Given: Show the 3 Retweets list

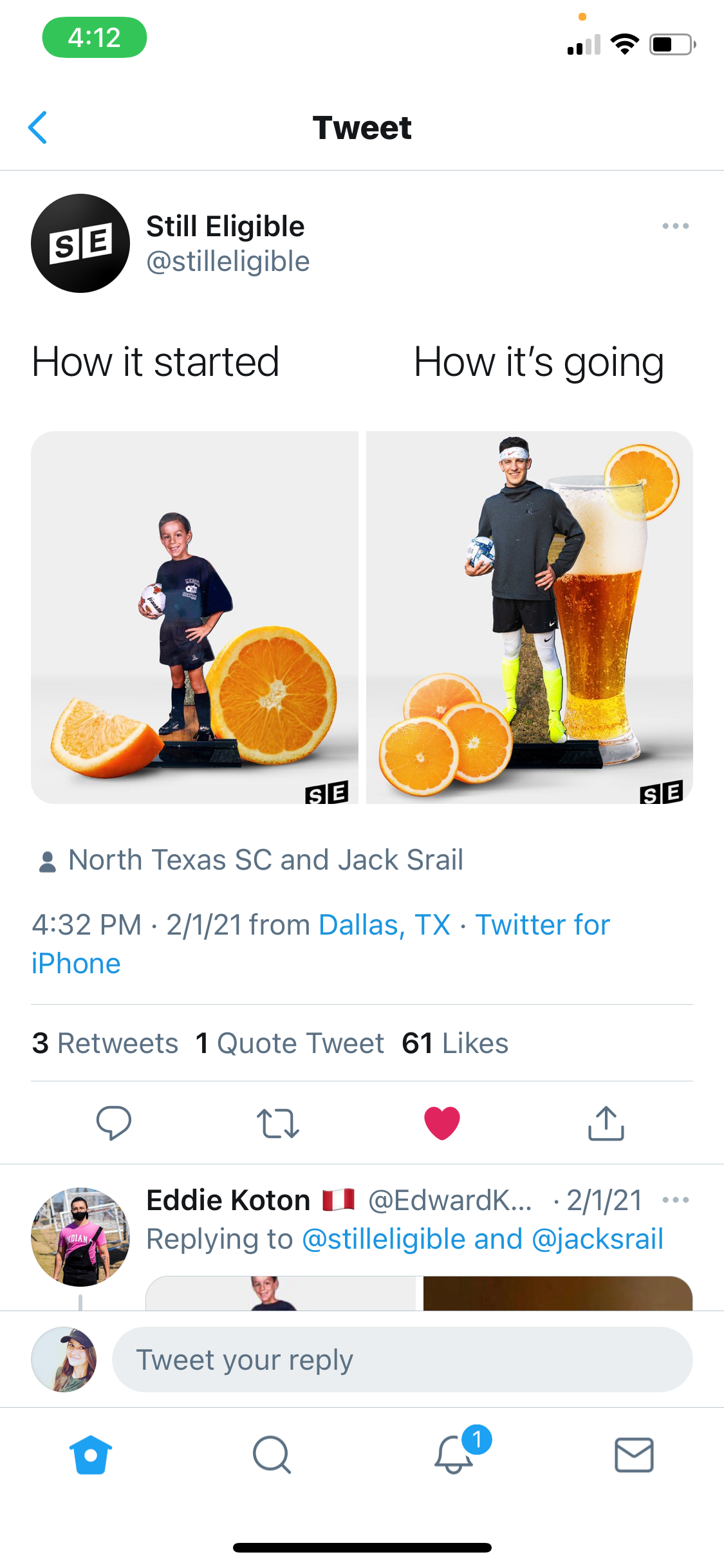Looking at the screenshot, I should click(105, 1043).
